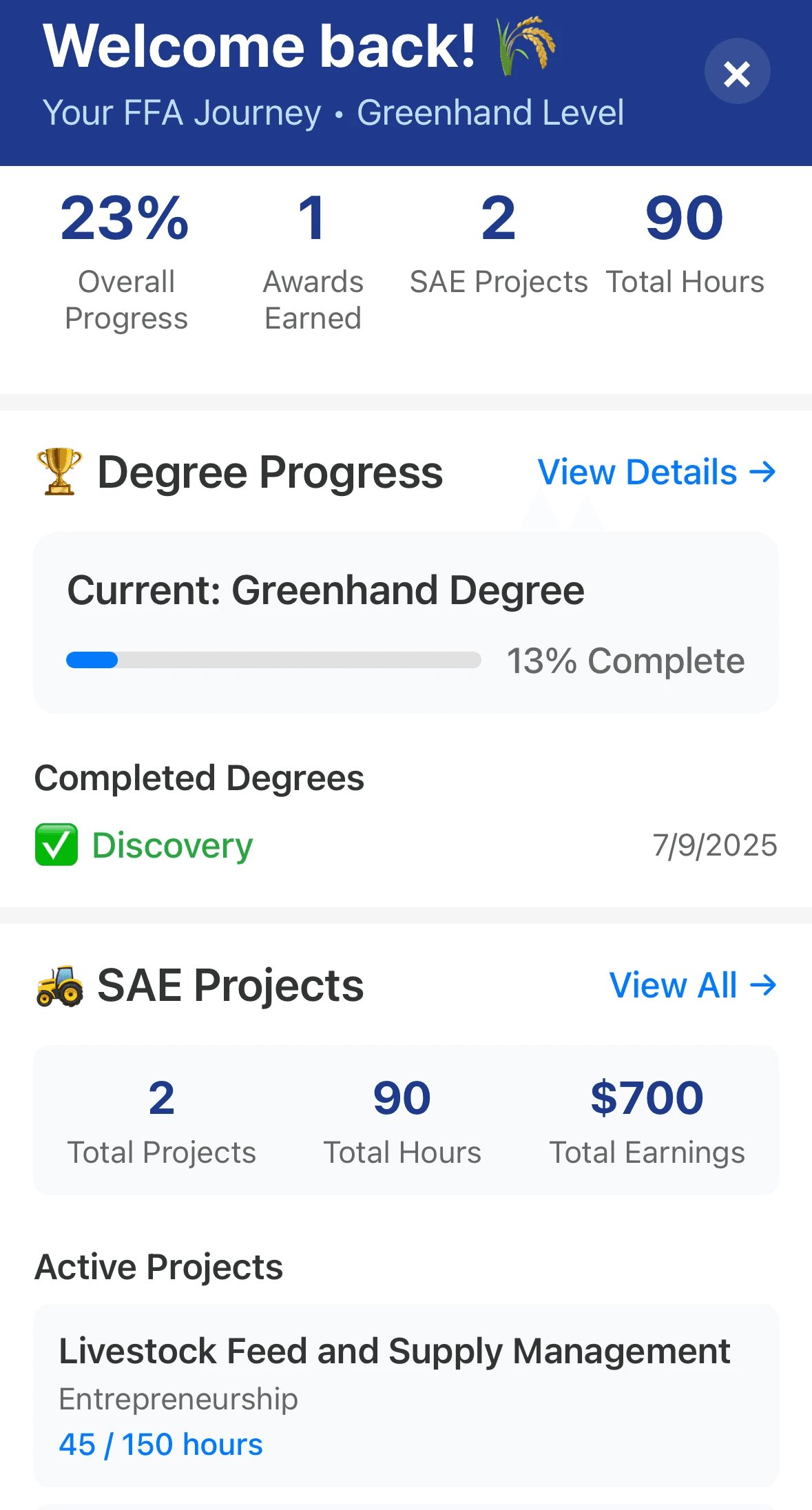Open View Details for Degree Progress
The height and width of the screenshot is (1510, 812).
coord(656,473)
